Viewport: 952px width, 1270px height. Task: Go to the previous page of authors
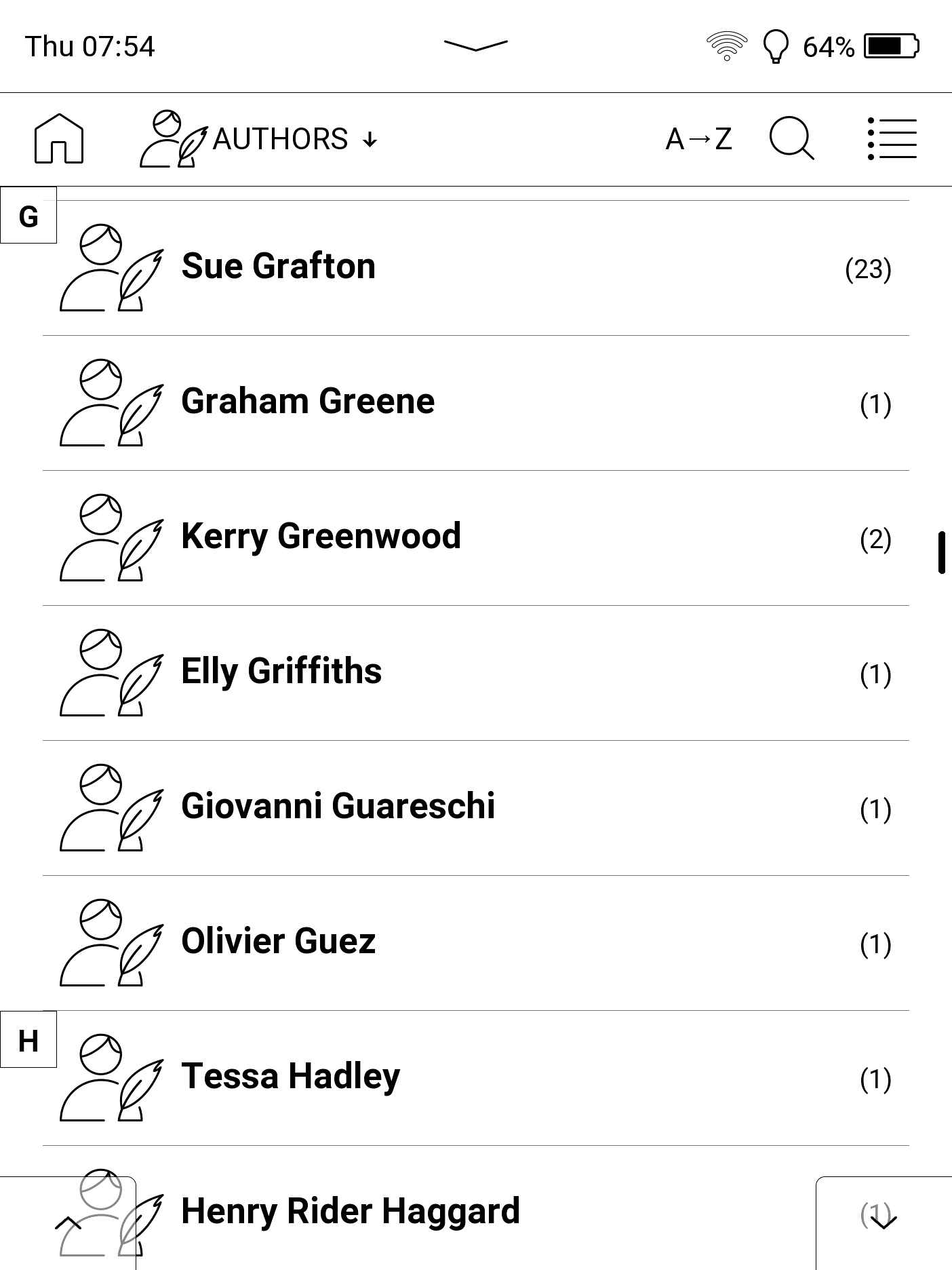[x=68, y=1223]
